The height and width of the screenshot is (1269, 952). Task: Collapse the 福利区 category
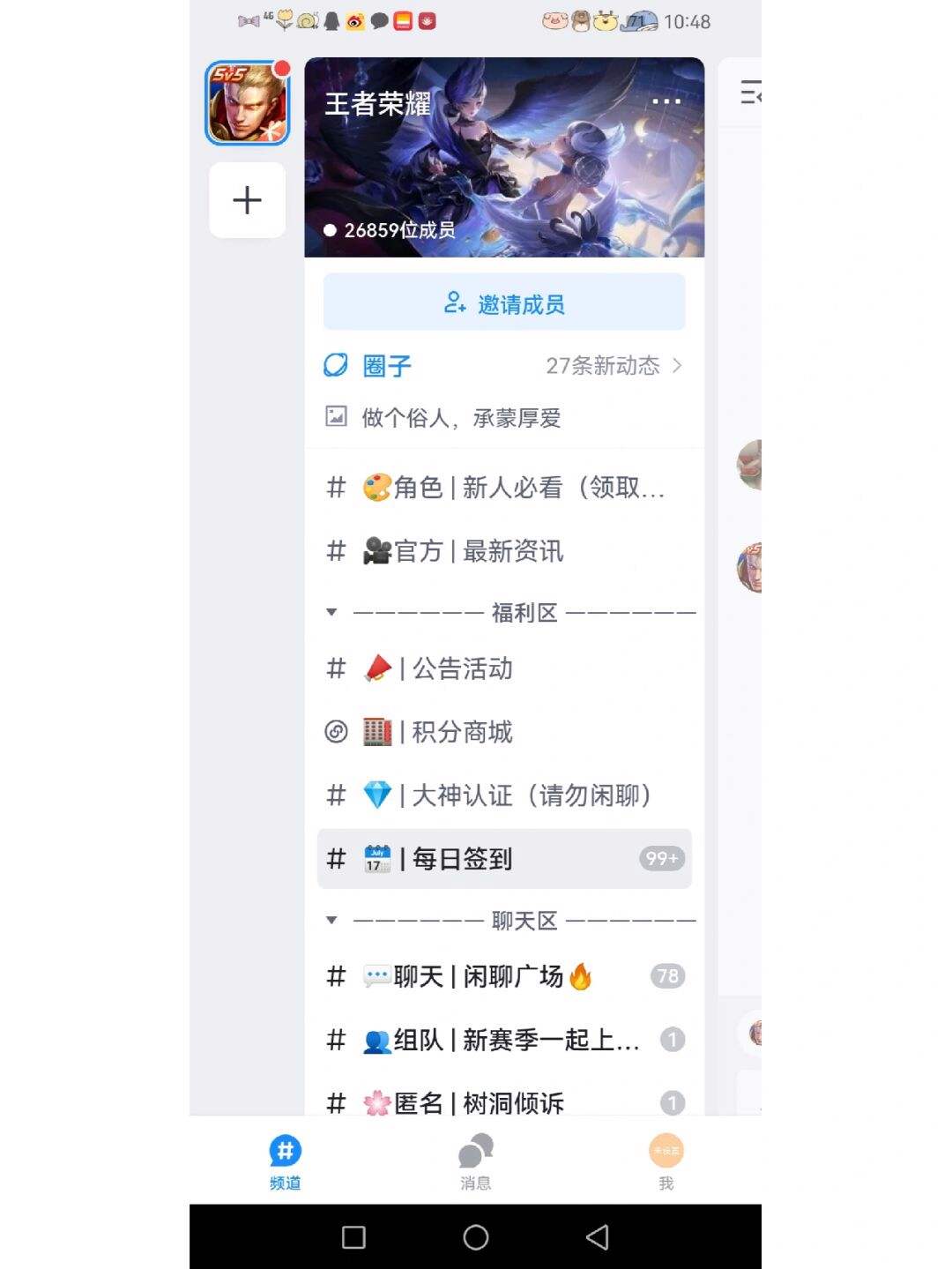tap(332, 612)
